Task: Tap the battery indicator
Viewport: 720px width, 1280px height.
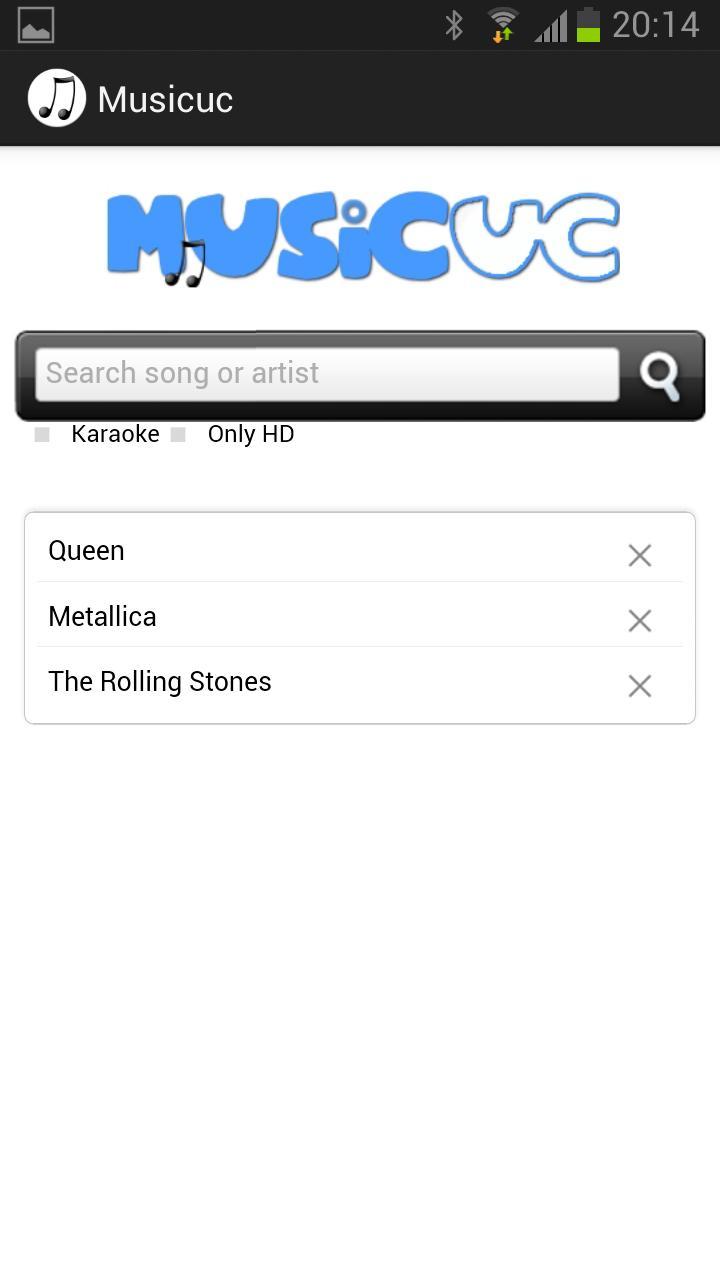Action: pos(589,24)
